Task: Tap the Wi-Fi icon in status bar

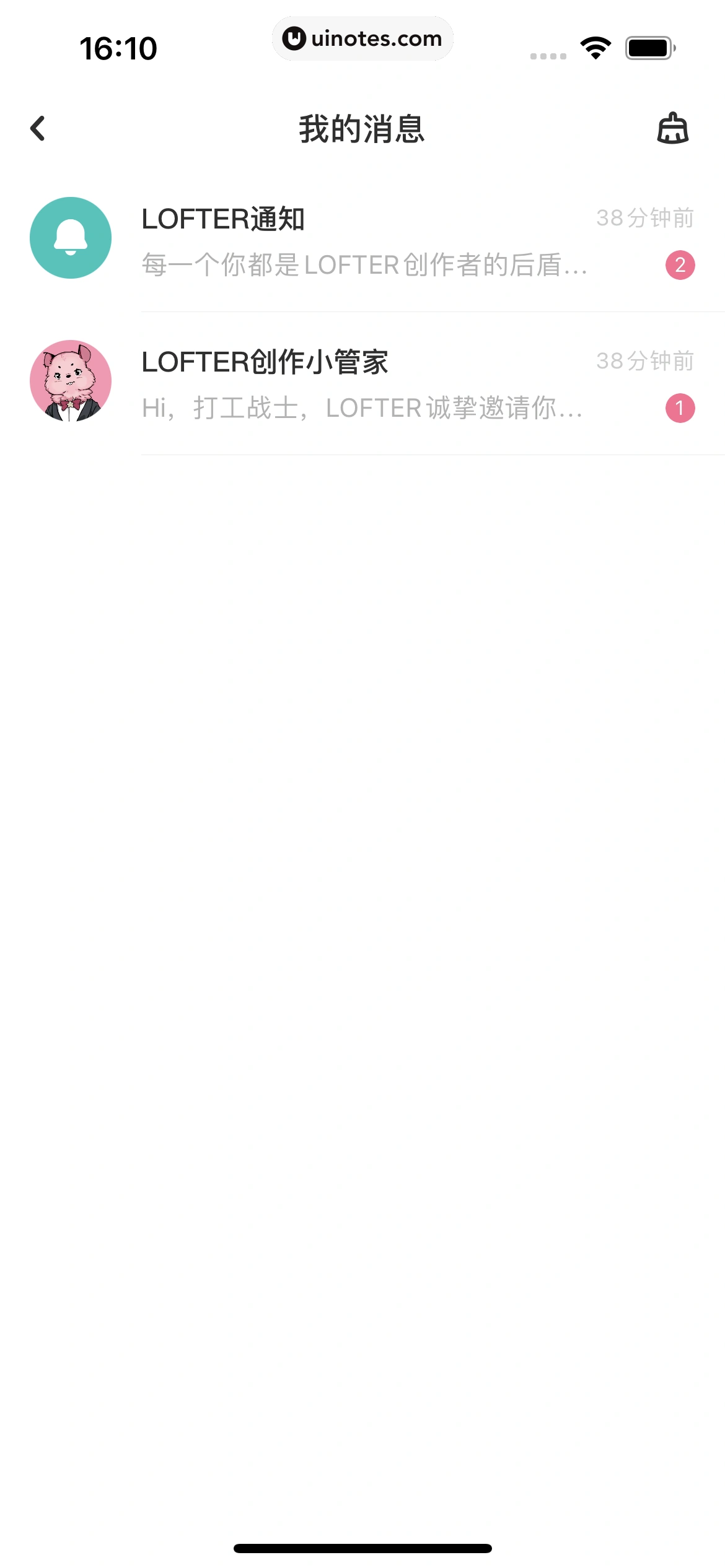Action: 594,46
